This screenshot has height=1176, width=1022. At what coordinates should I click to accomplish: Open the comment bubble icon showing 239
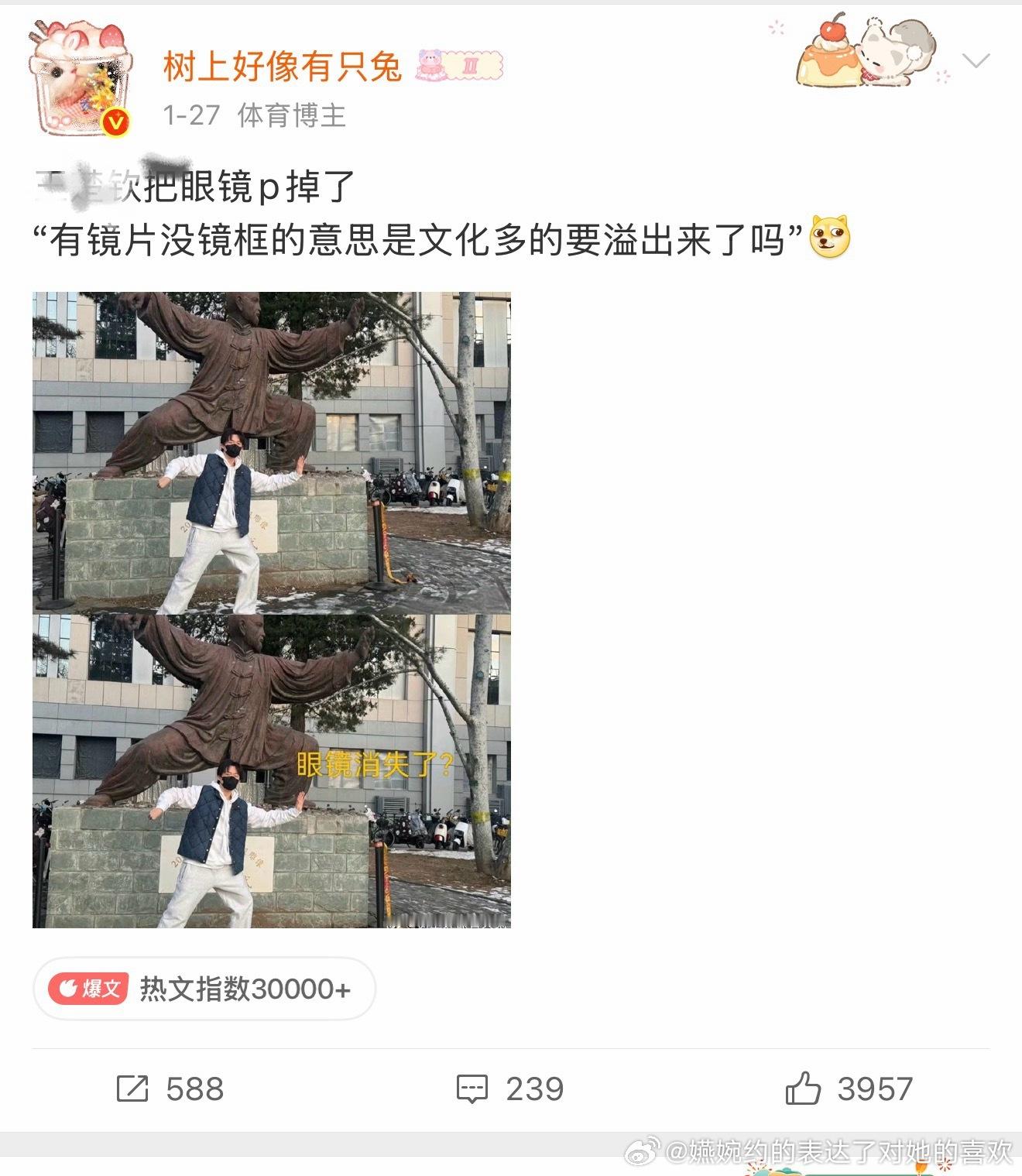tap(472, 1090)
